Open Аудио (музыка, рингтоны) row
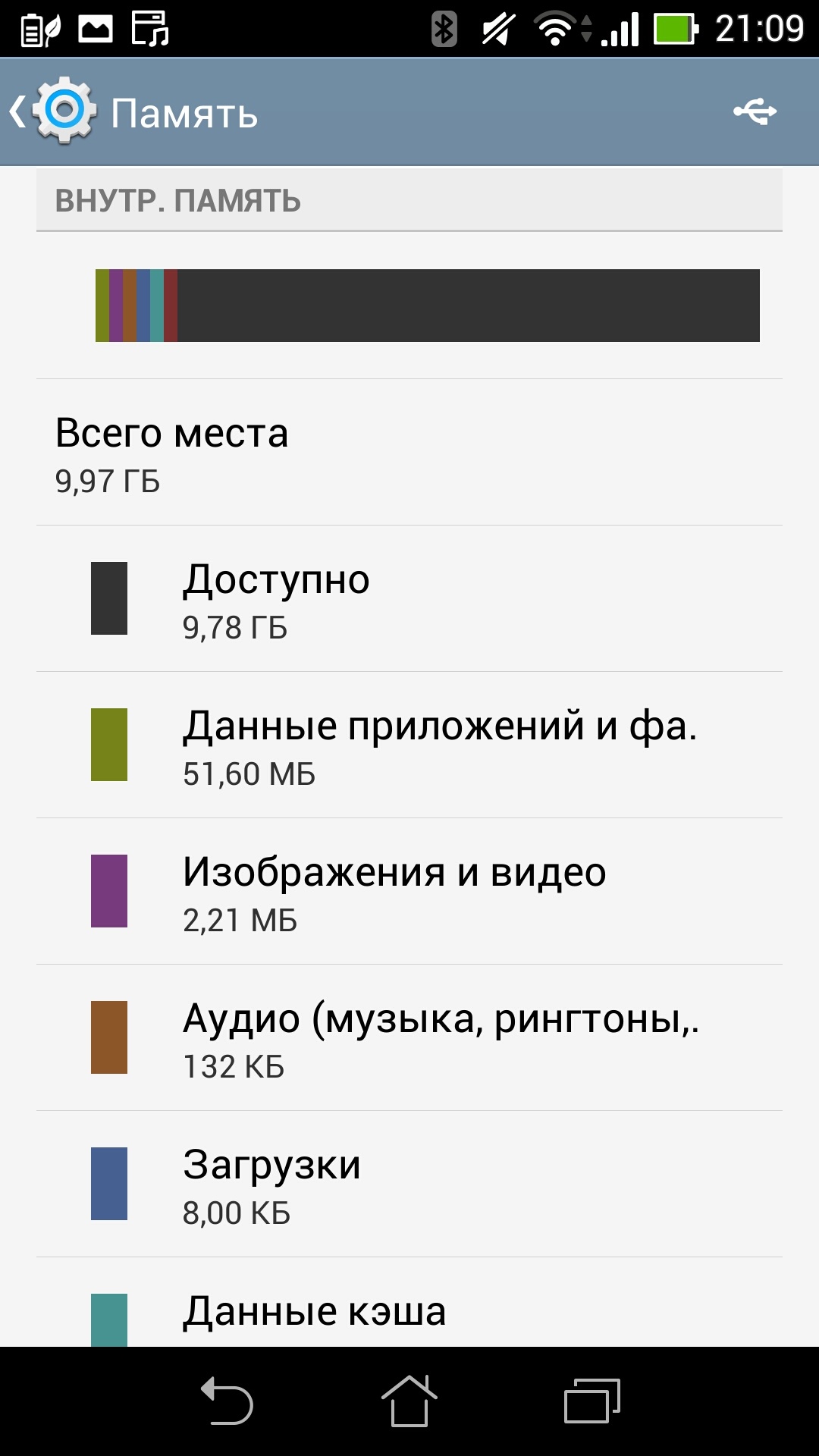This screenshot has width=819, height=1456. [409, 1038]
